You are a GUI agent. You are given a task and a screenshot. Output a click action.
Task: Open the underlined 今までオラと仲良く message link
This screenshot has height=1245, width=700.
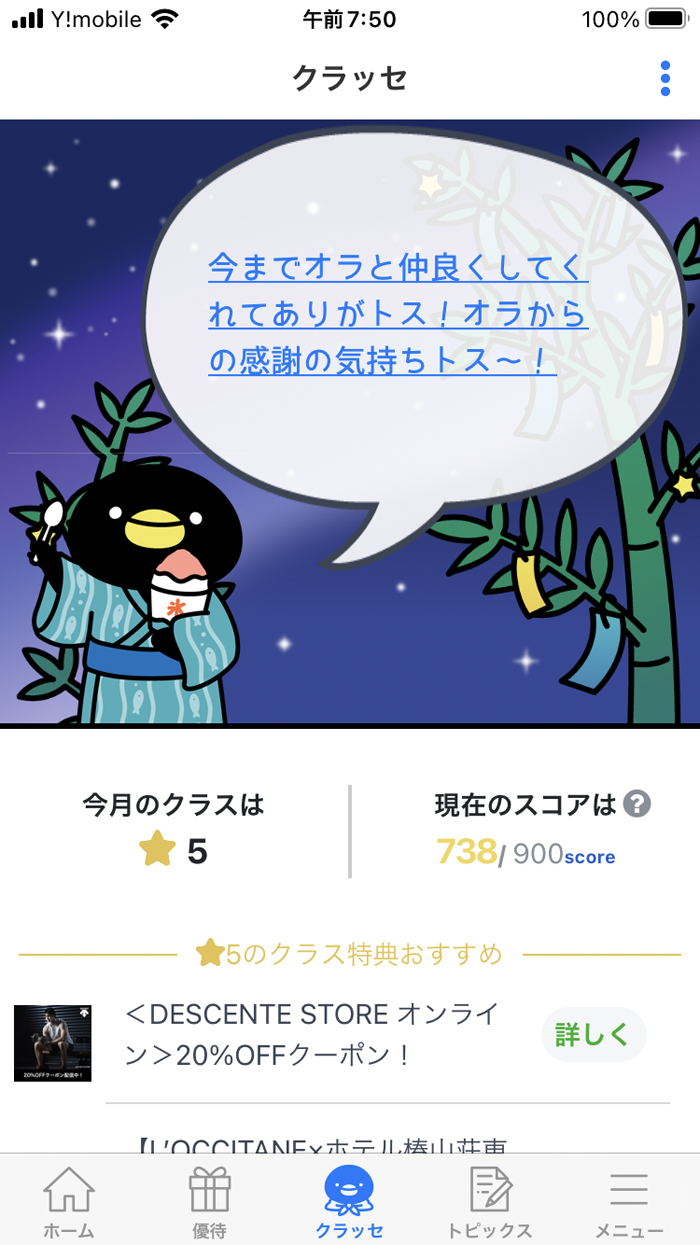click(x=398, y=315)
